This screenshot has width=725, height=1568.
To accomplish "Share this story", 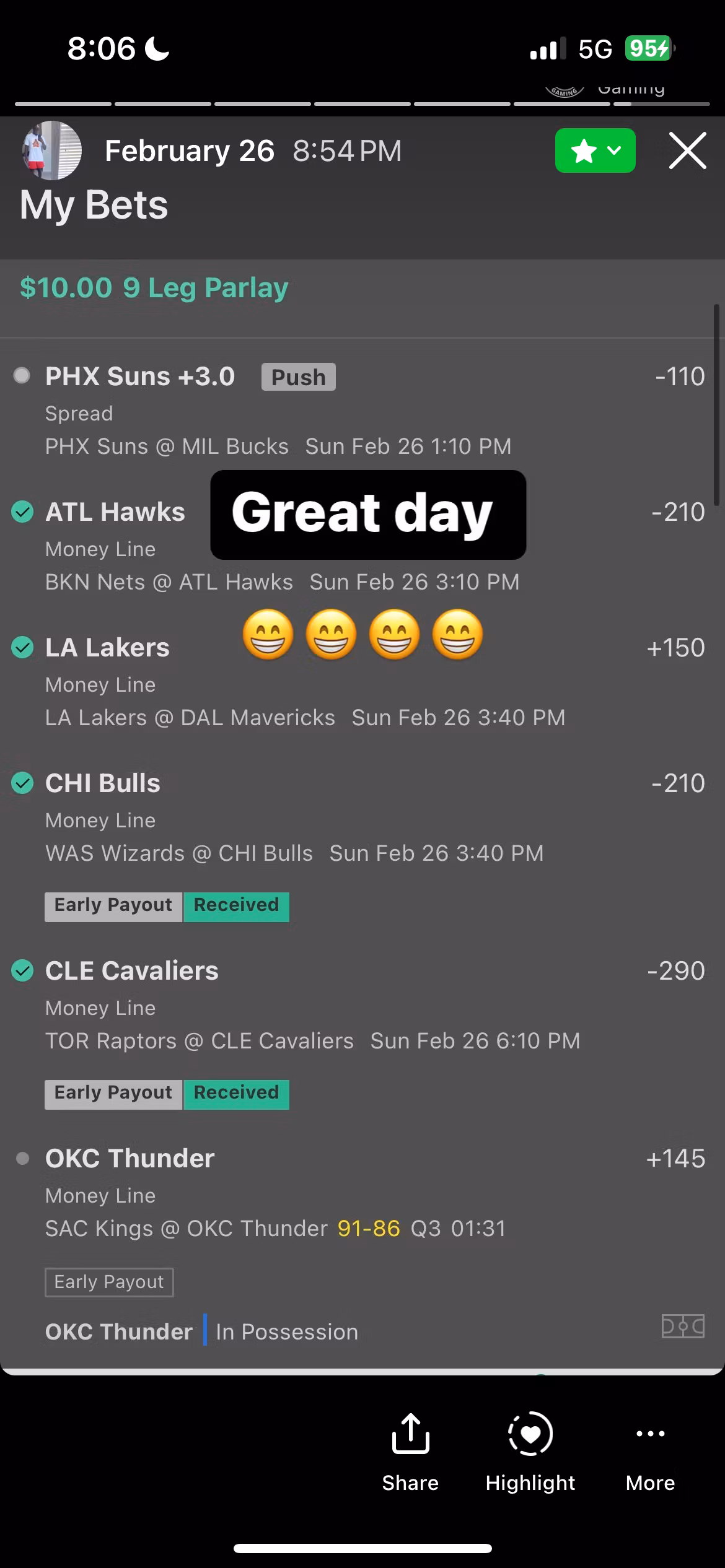I will (x=410, y=1450).
